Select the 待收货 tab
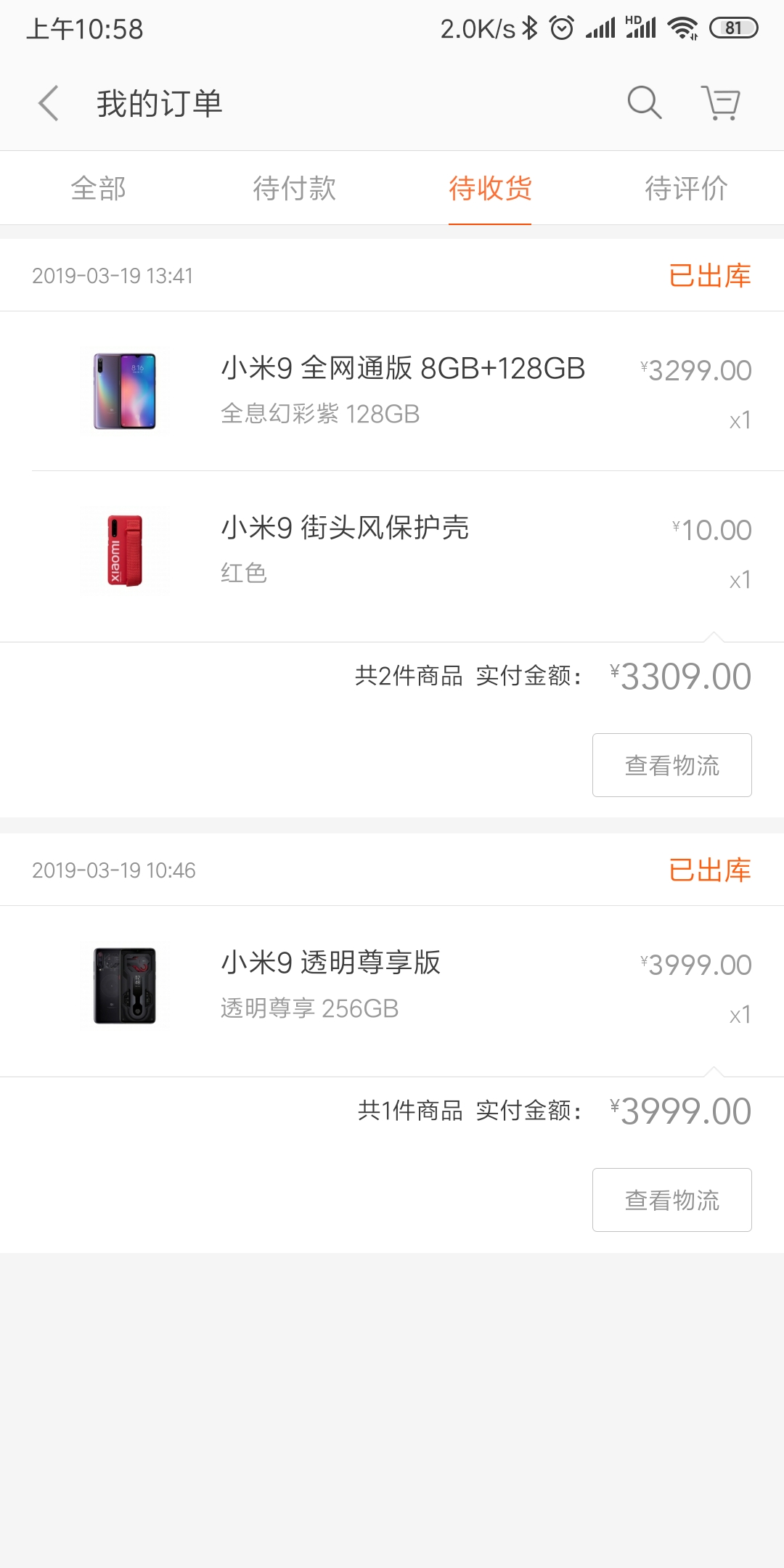Screen dimensions: 784x1568 (x=490, y=189)
